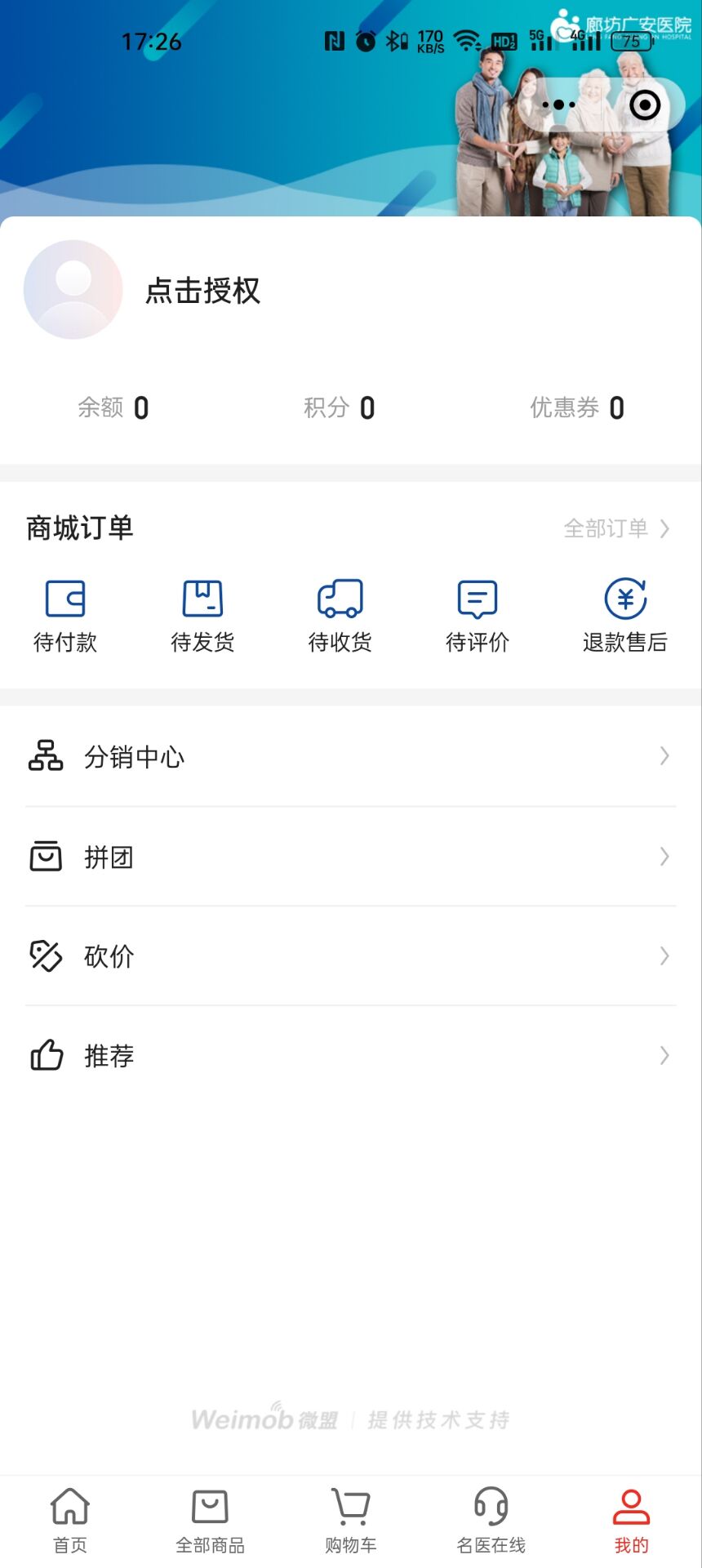Open 积分 points details
The image size is (702, 1568).
340,408
